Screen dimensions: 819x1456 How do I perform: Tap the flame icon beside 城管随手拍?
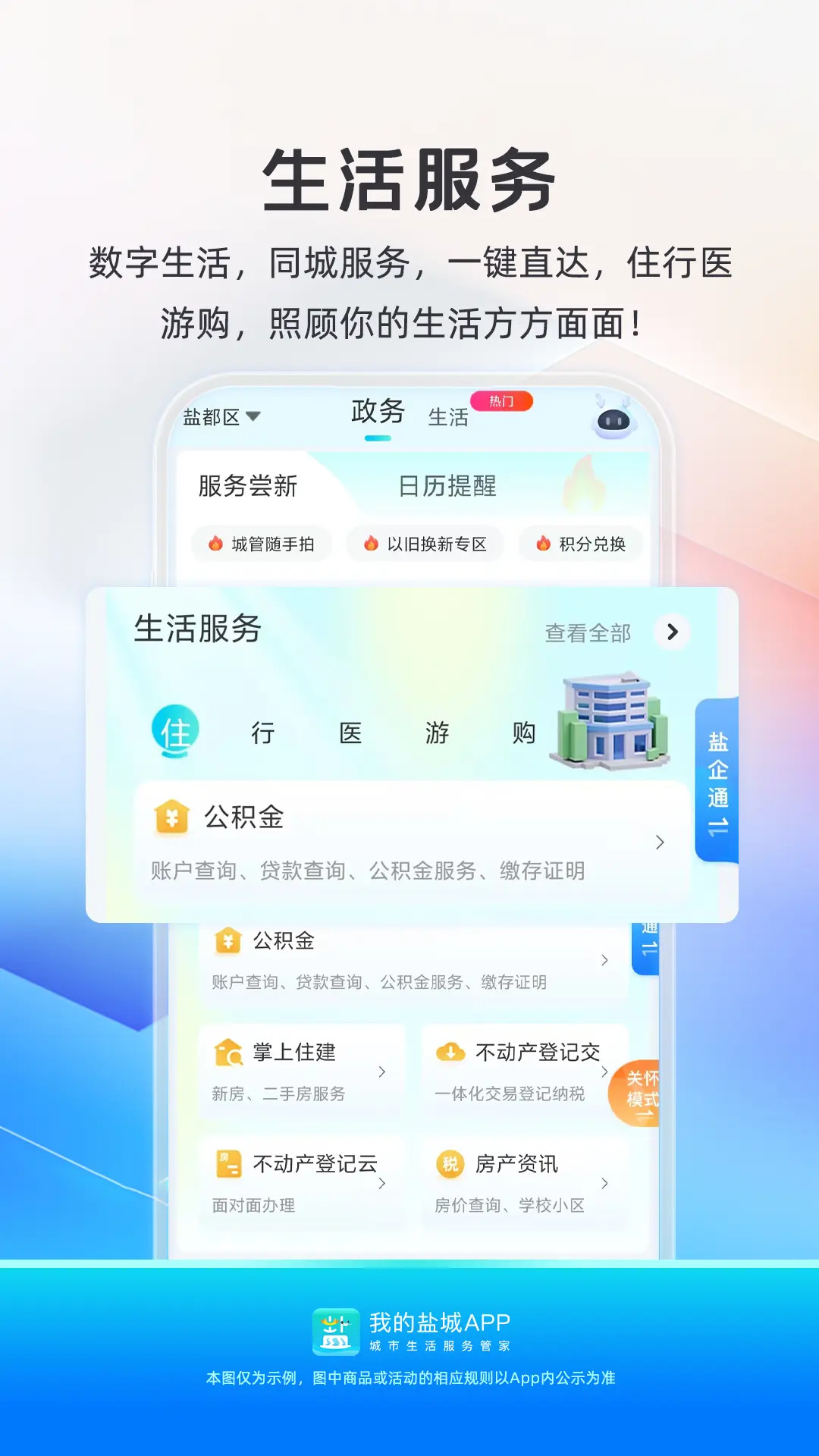click(x=215, y=544)
